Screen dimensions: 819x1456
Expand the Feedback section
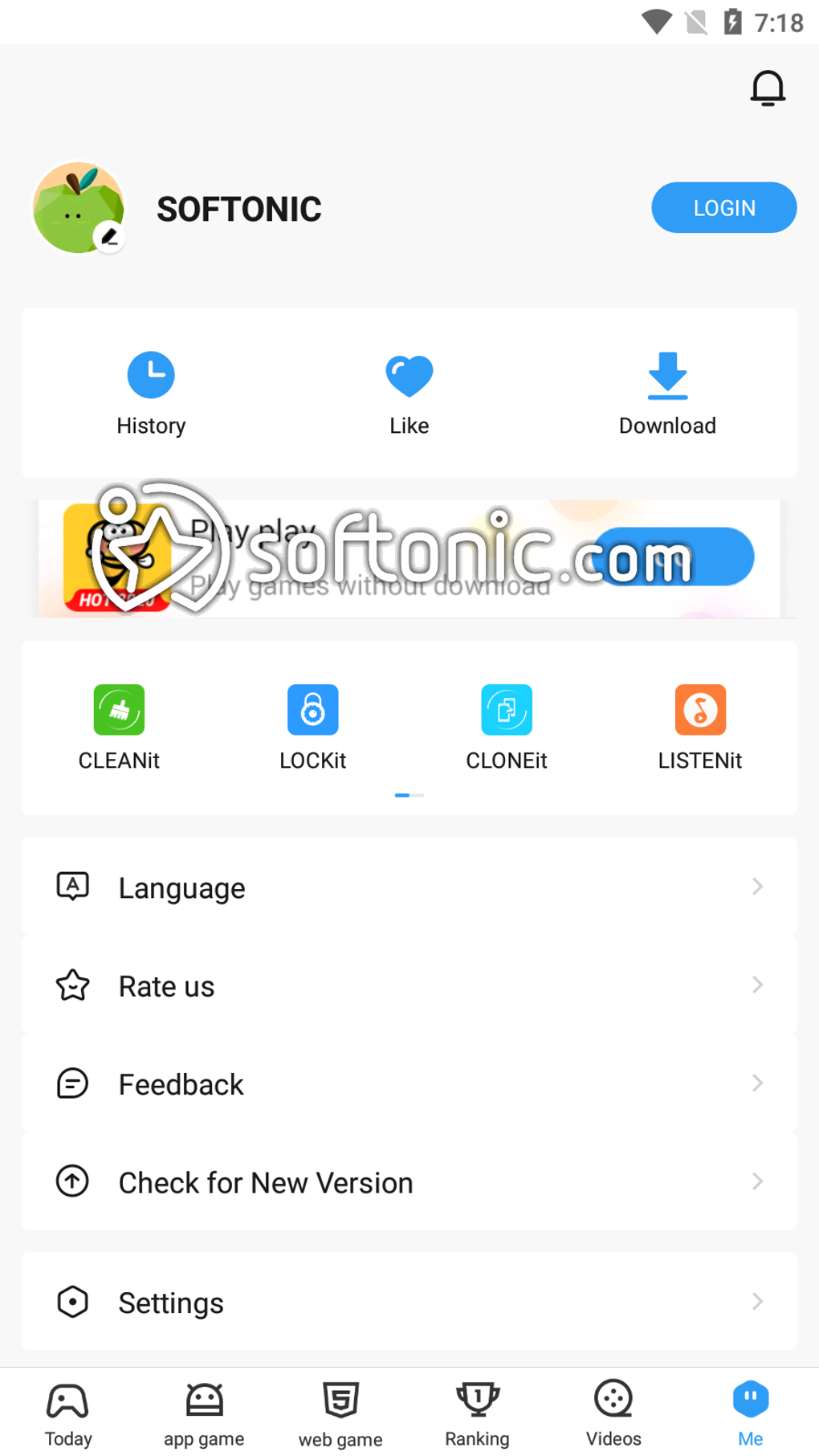[x=409, y=1083]
